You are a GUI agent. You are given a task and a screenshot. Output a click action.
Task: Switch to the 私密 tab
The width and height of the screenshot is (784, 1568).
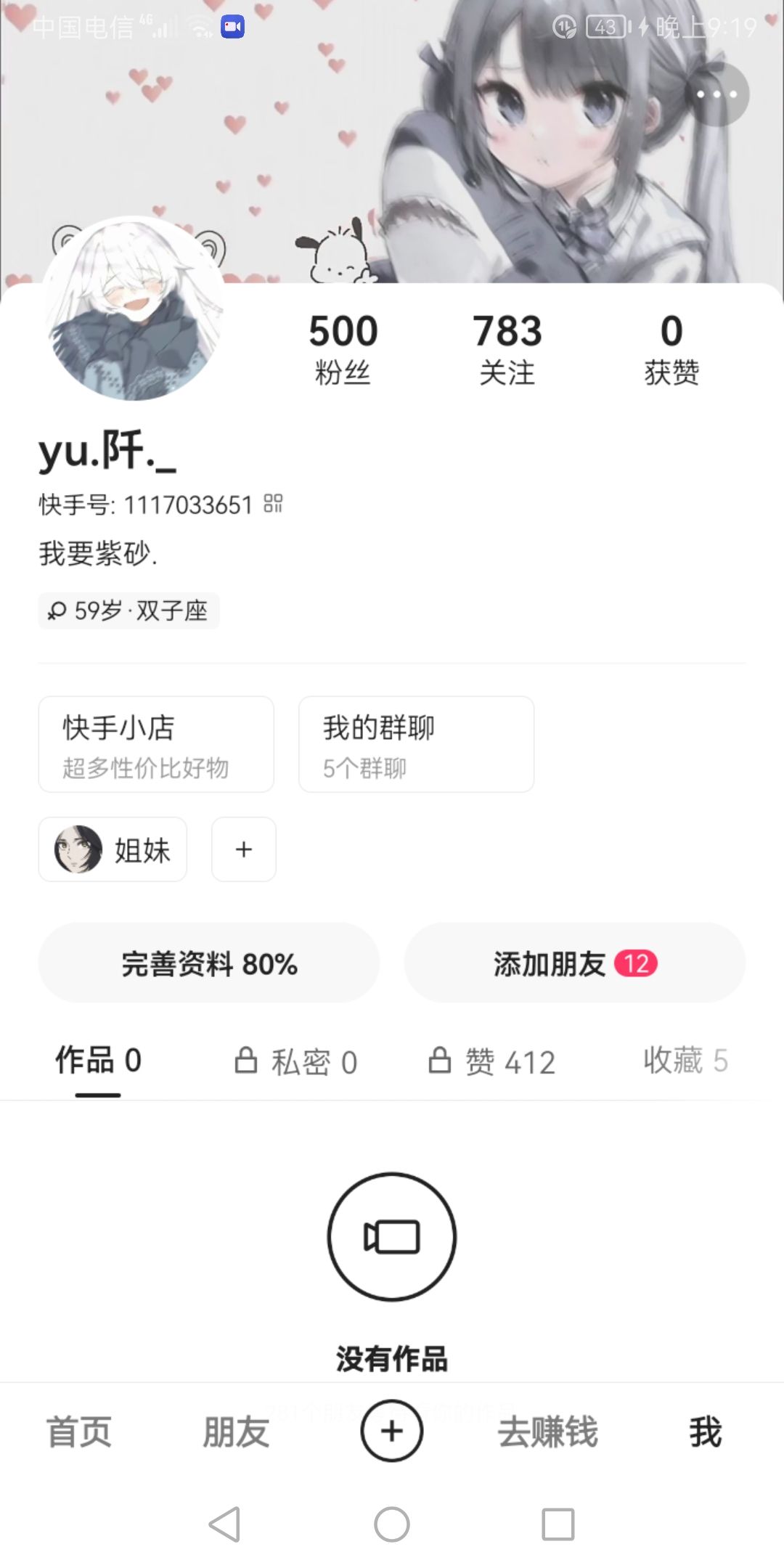click(x=296, y=1062)
